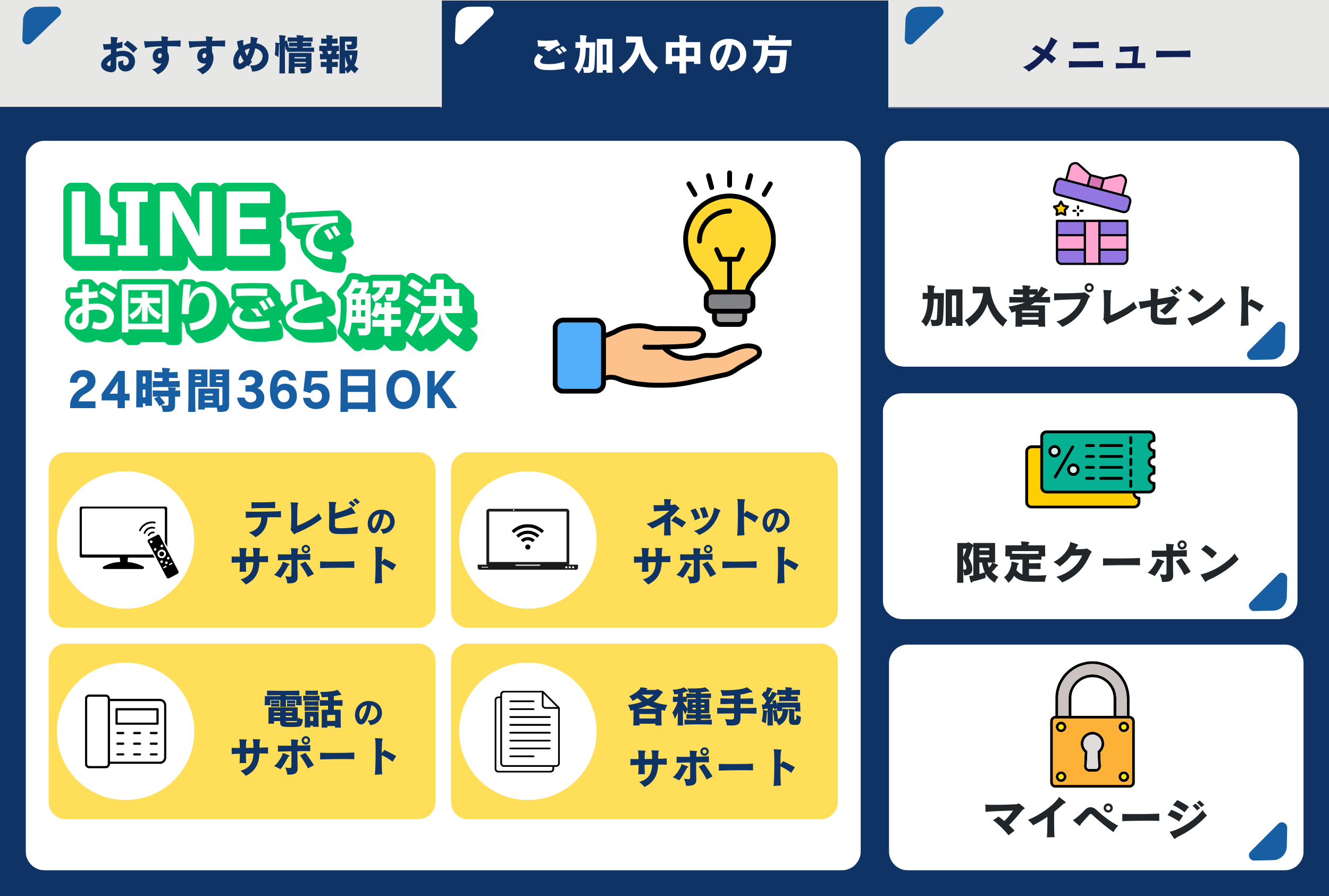Go to マイページ
Viewport: 1329px width, 896px height.
1096,758
